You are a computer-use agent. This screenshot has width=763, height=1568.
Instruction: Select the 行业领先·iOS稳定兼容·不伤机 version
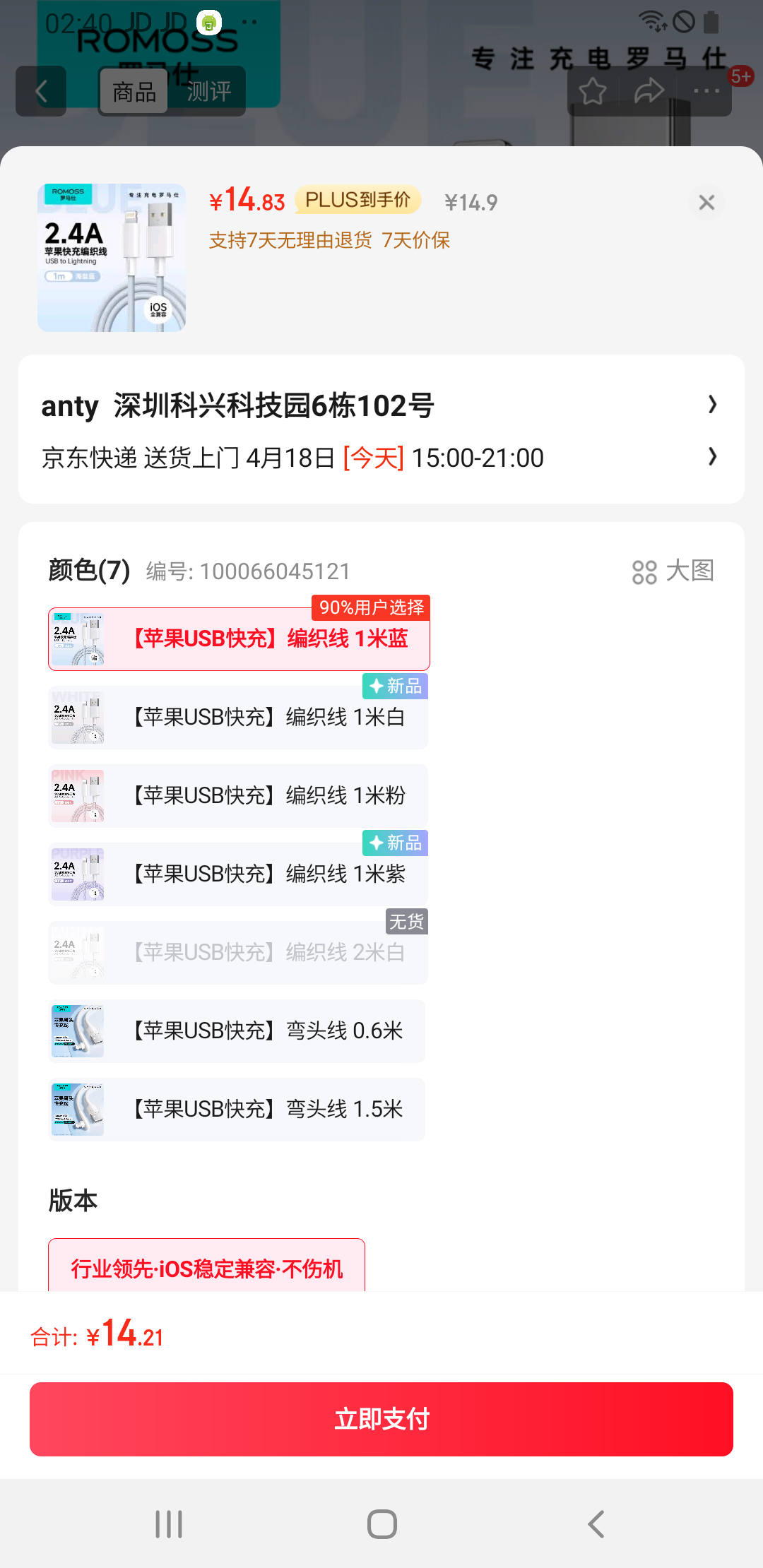[x=206, y=1267]
